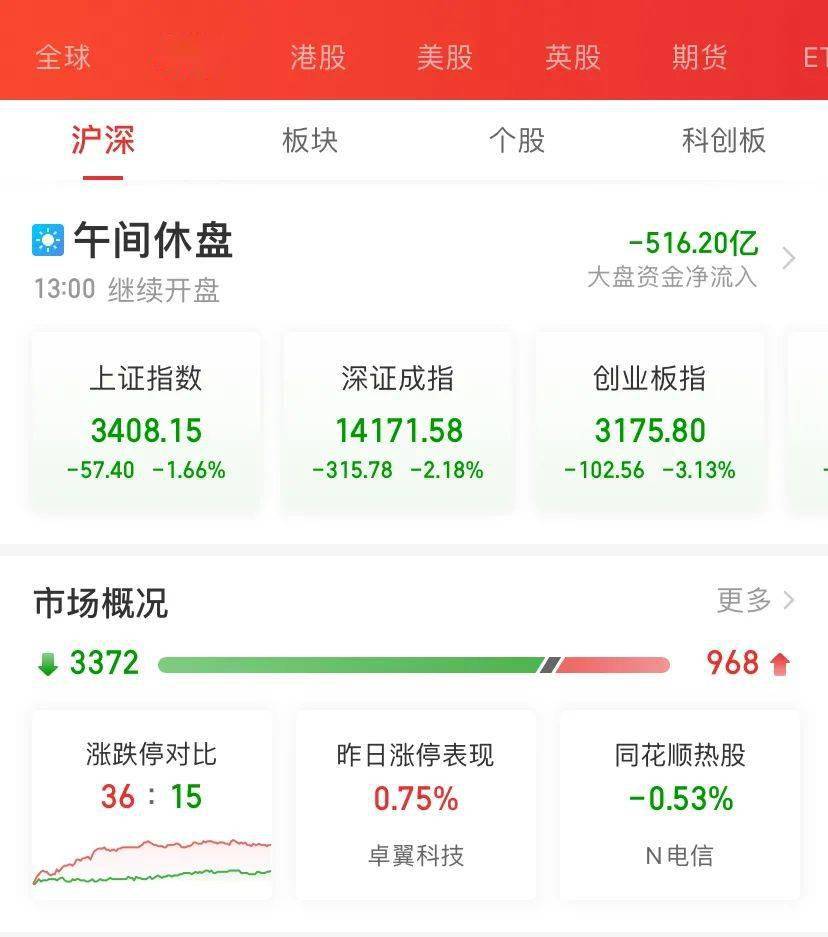Screen dimensions: 828x937
Task: Select the 美股 tab
Action: 445,57
